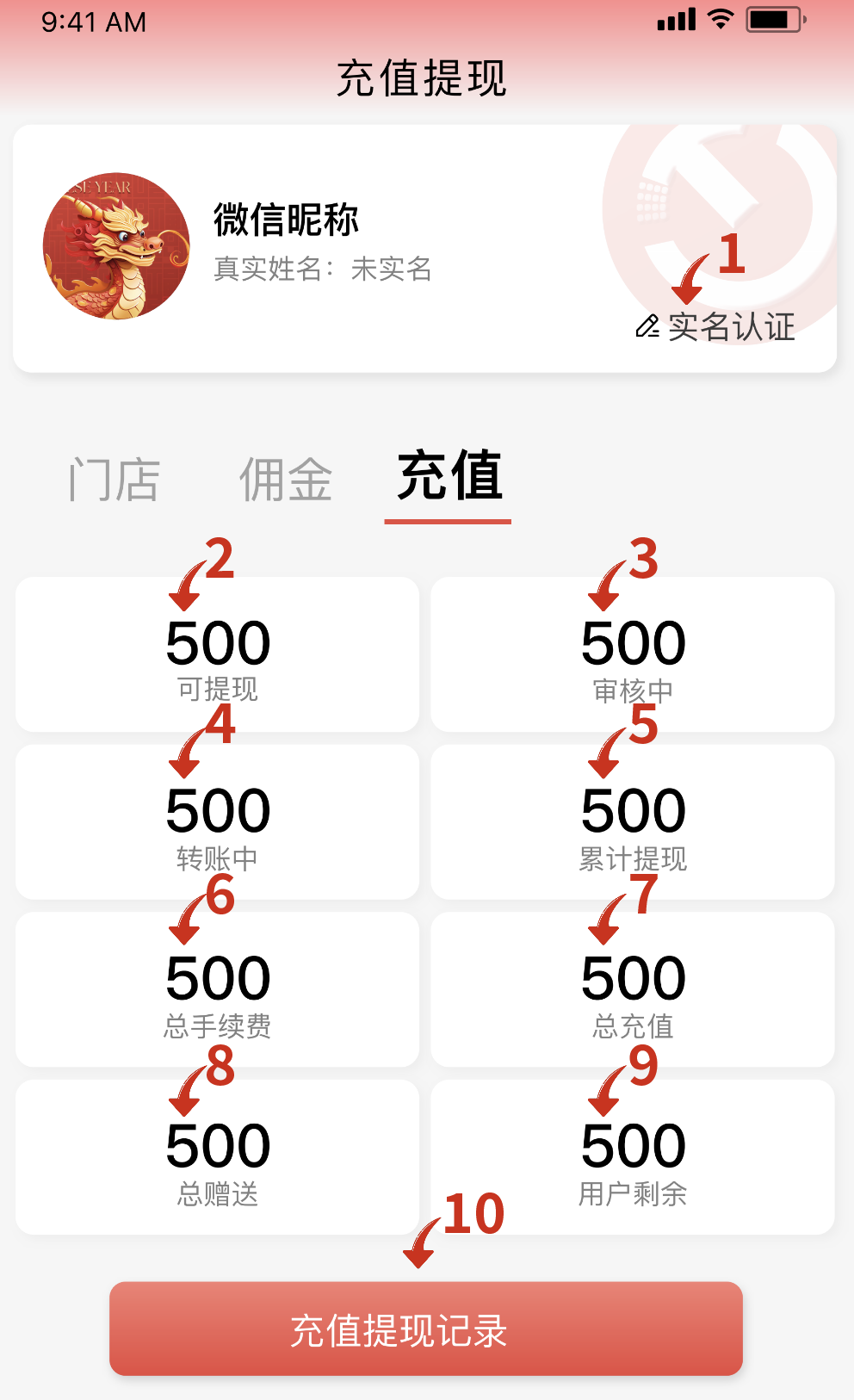Switch to the 门店 tab
854x1400 pixels.
pyautogui.click(x=114, y=480)
